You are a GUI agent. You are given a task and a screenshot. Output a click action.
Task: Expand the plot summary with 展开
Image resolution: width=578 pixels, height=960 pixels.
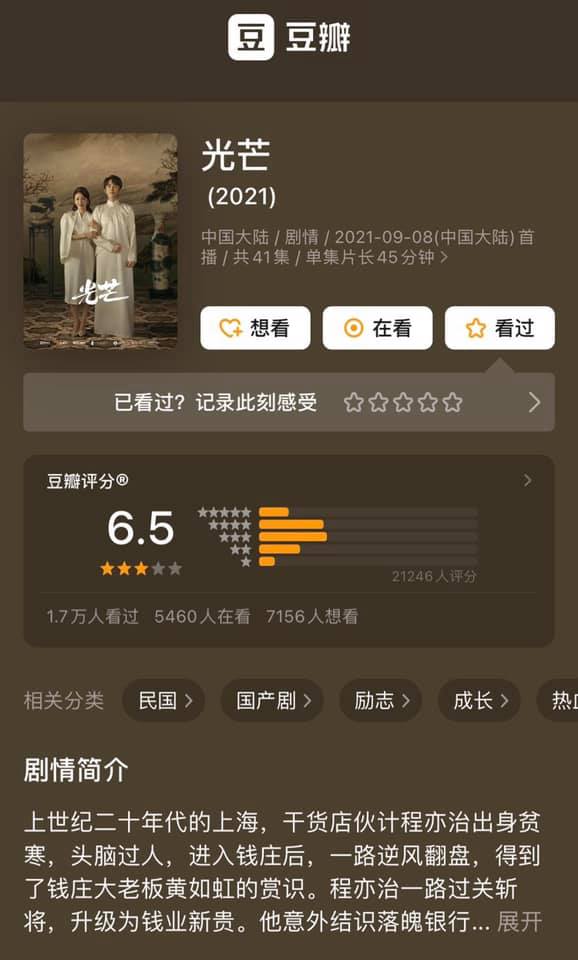coord(519,921)
